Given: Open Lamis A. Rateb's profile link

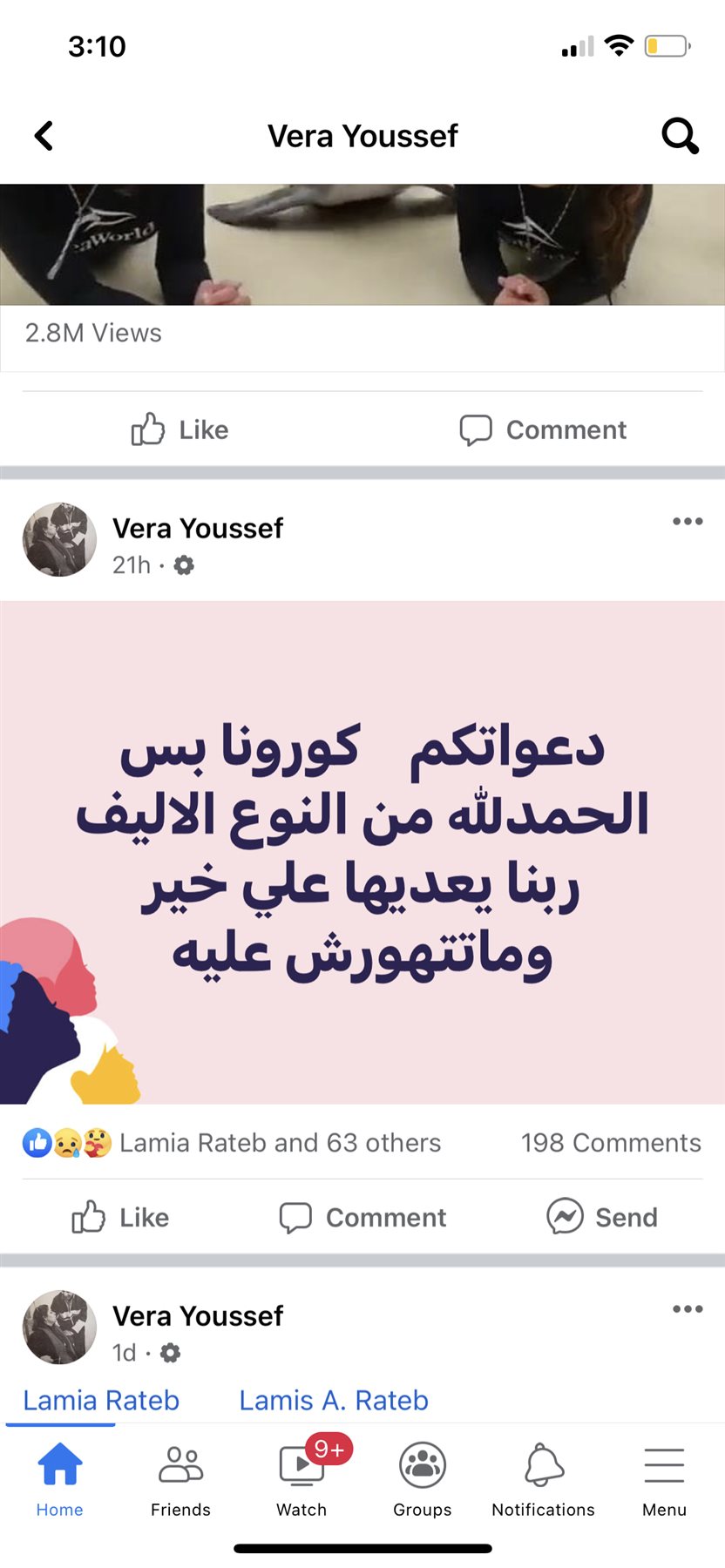Looking at the screenshot, I should (334, 1400).
